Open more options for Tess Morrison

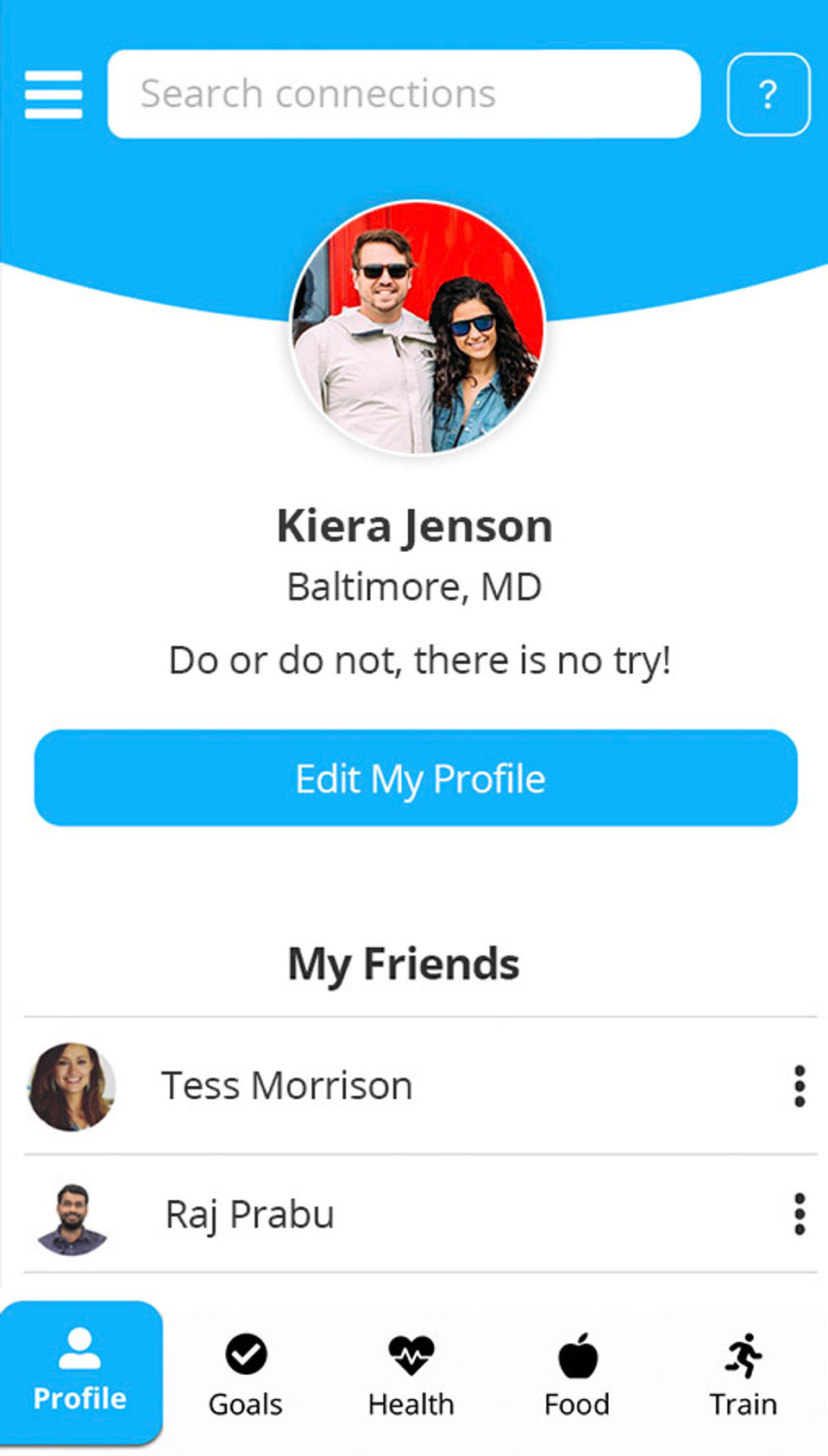(x=800, y=1085)
